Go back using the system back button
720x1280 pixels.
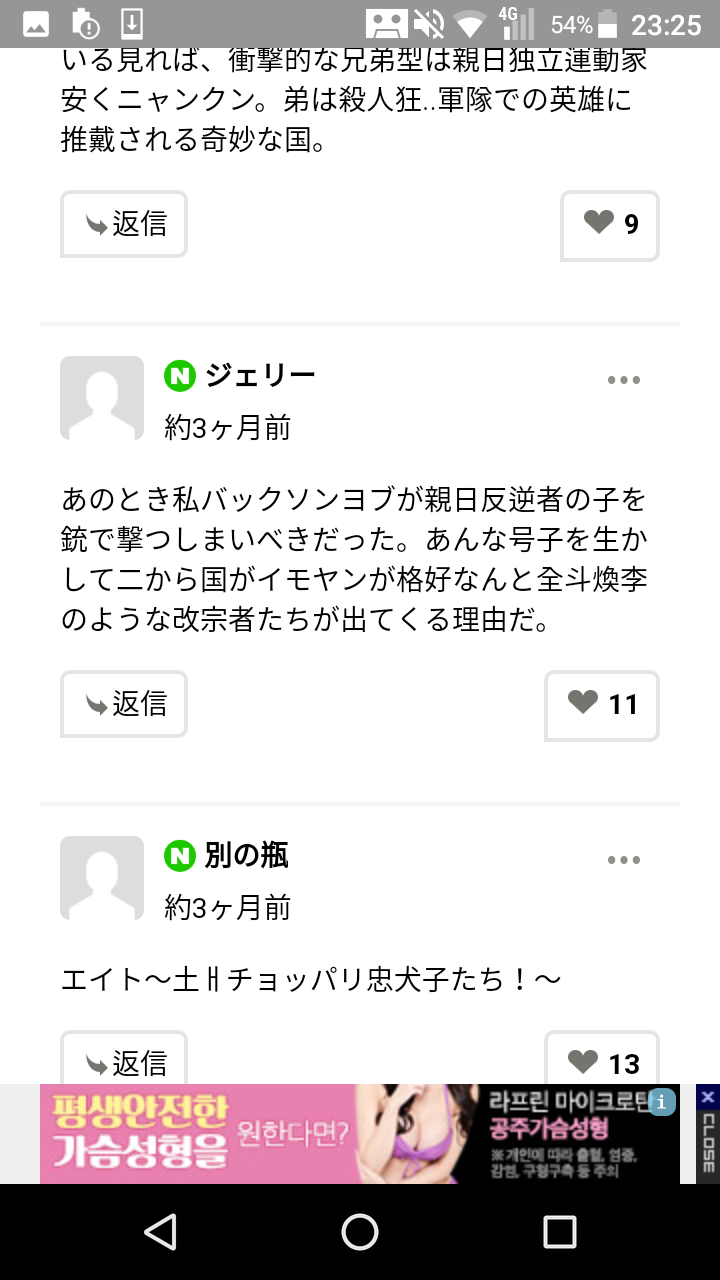pyautogui.click(x=160, y=1232)
